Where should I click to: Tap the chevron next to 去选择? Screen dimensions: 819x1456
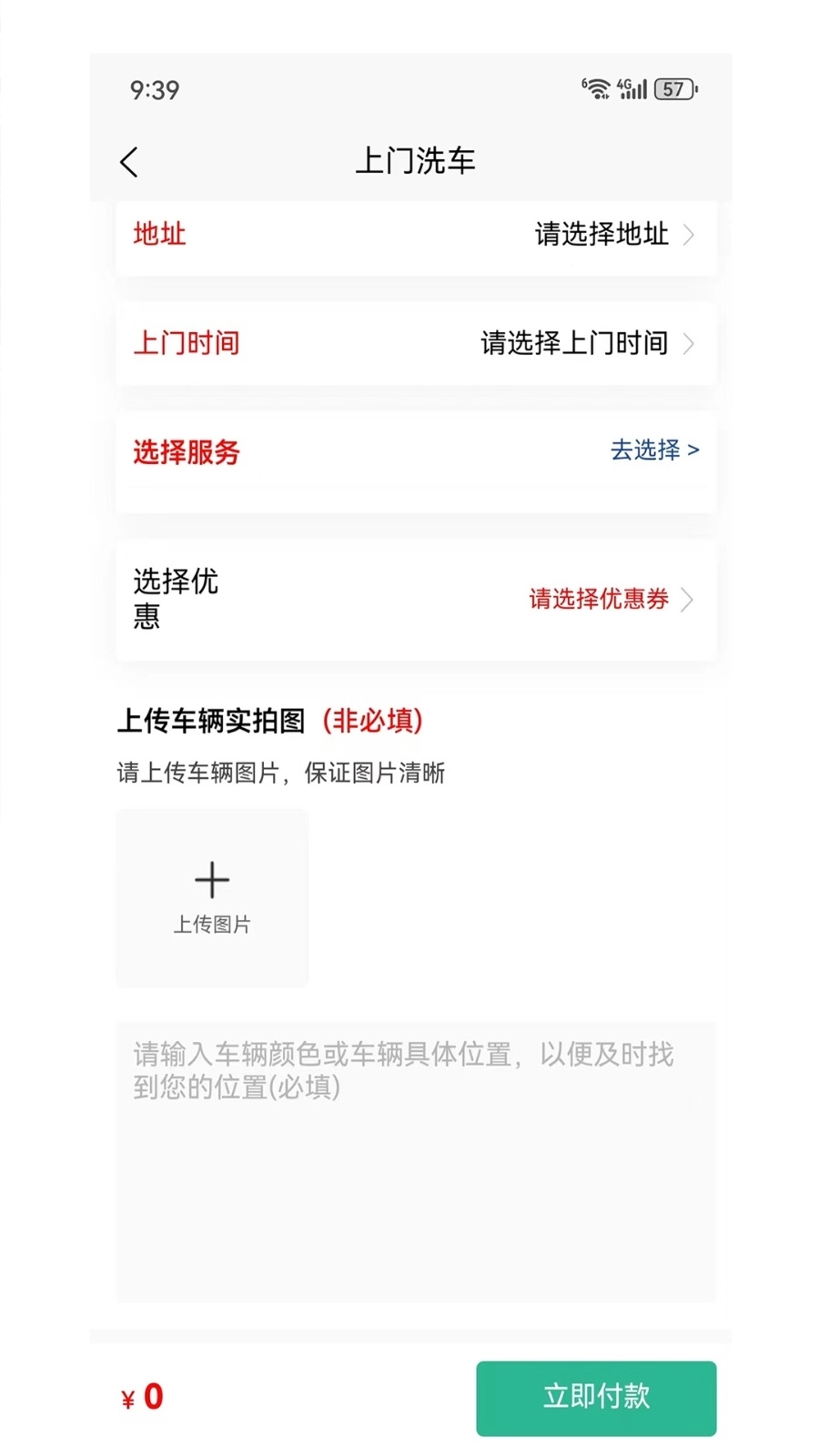coord(693,450)
